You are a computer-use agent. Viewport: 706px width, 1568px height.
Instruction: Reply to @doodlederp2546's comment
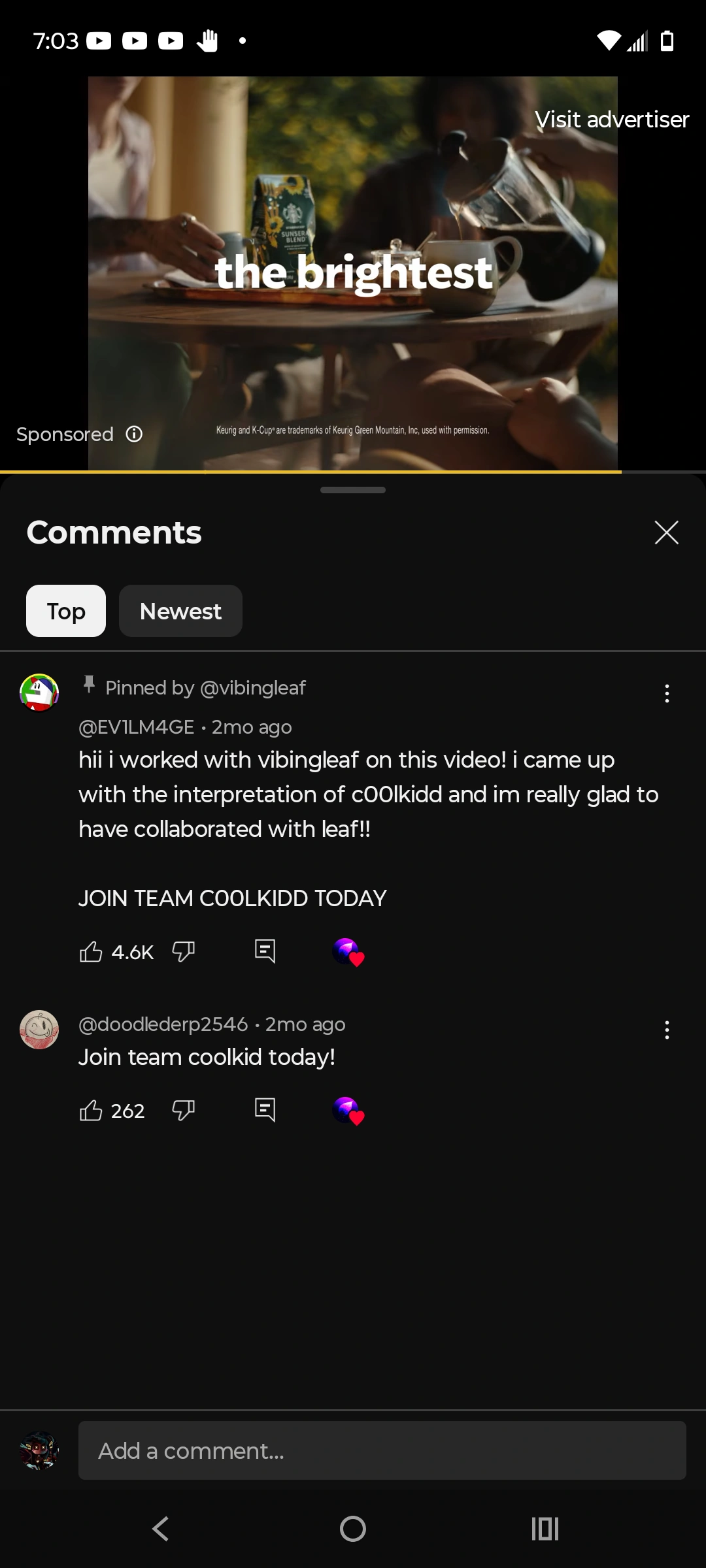265,1111
